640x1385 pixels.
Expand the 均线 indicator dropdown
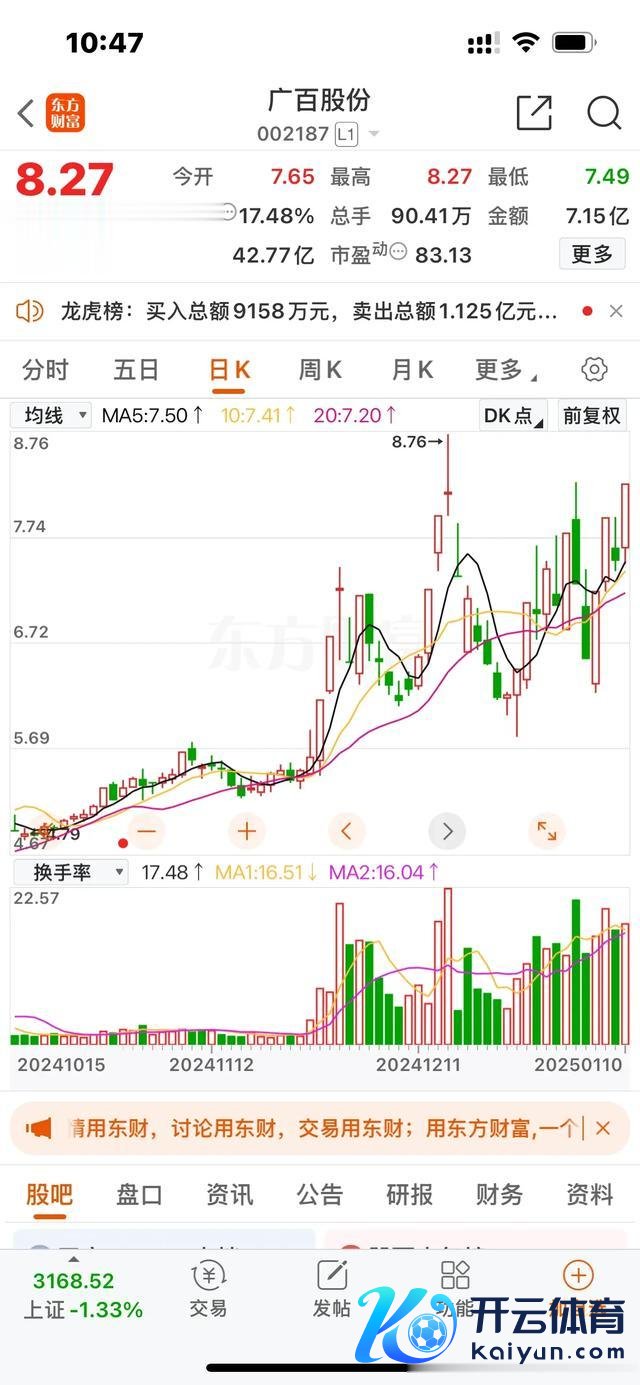(x=51, y=415)
